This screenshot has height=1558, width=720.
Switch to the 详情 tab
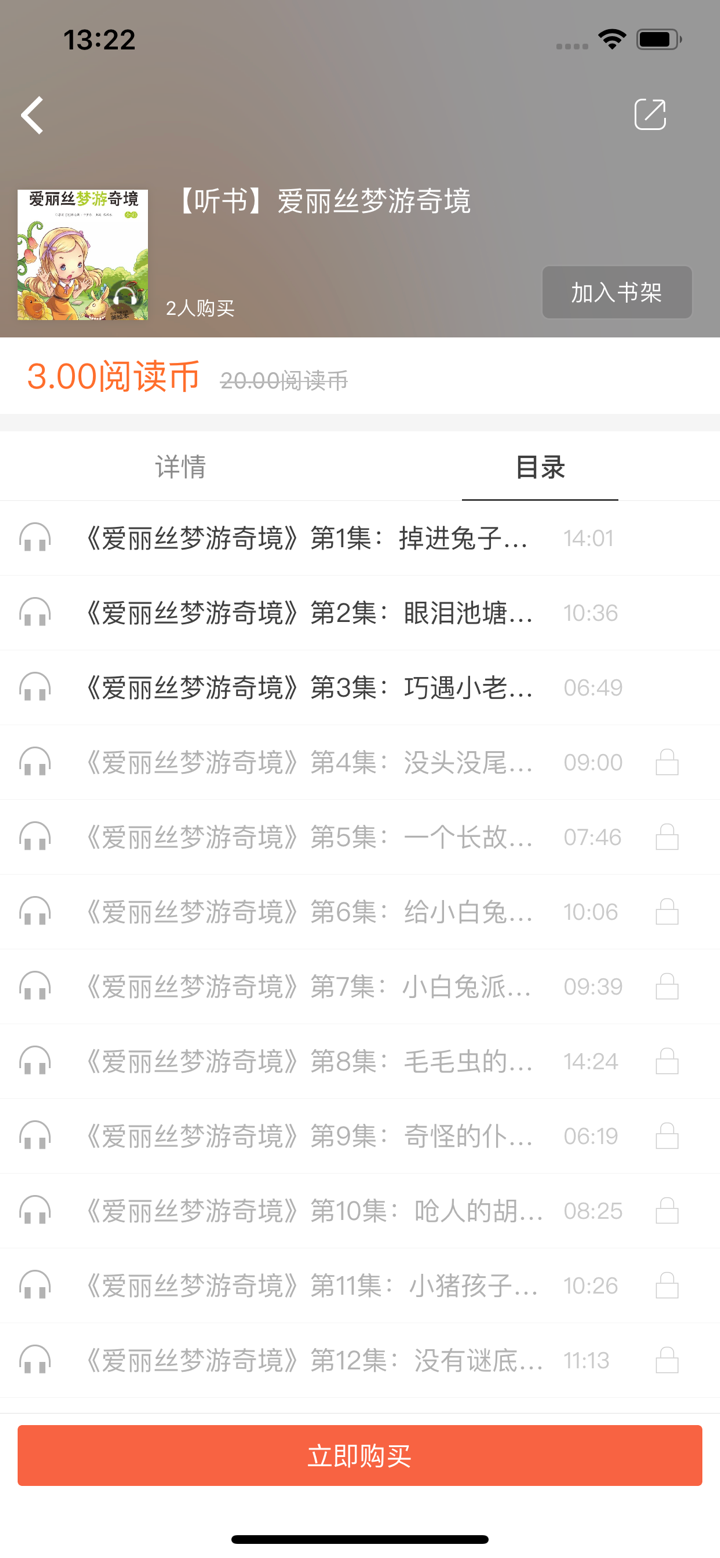click(x=180, y=466)
